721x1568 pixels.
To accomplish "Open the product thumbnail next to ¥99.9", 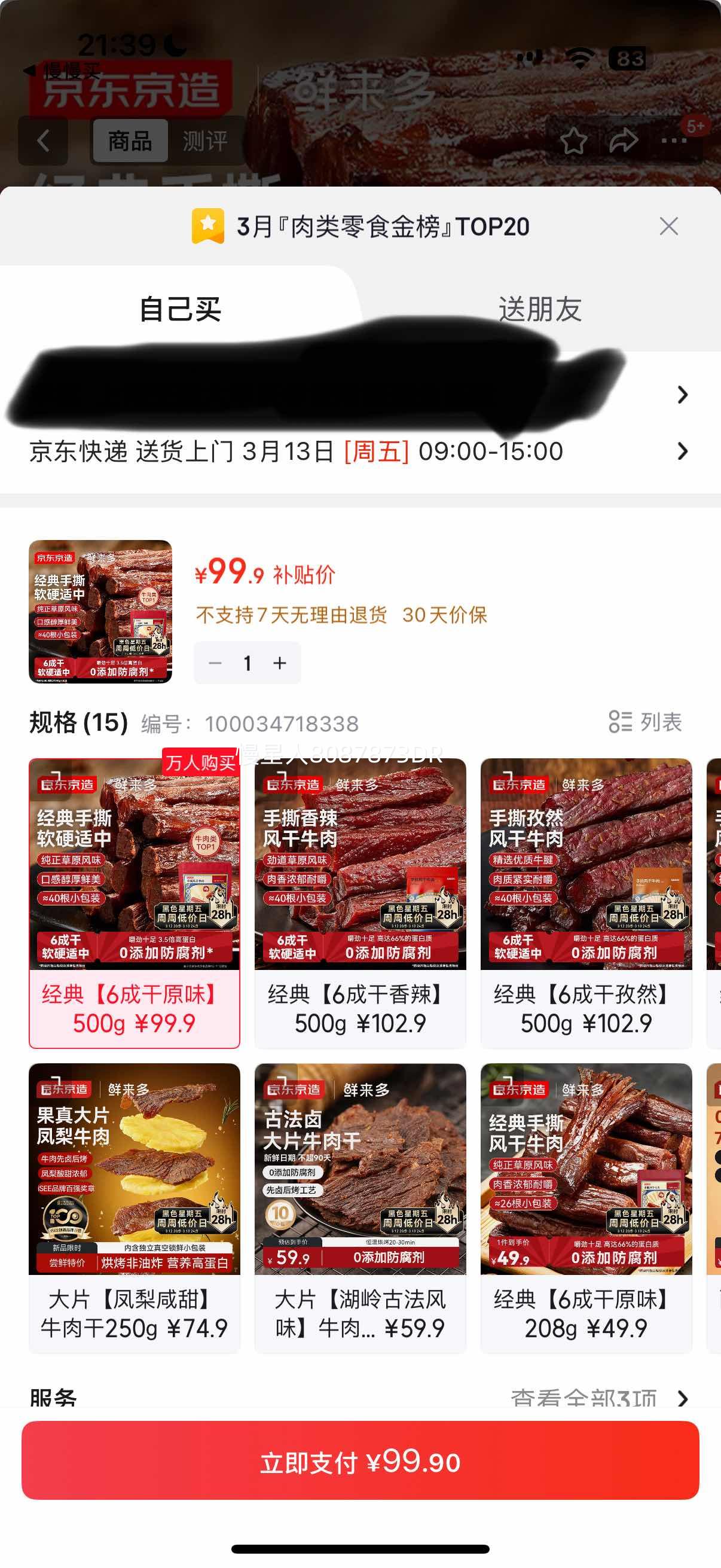I will click(100, 611).
